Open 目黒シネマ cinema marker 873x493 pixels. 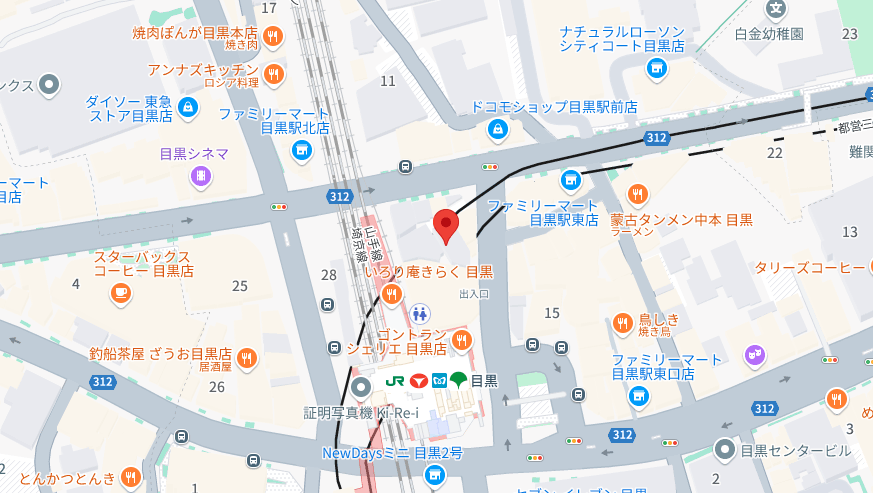tap(202, 177)
